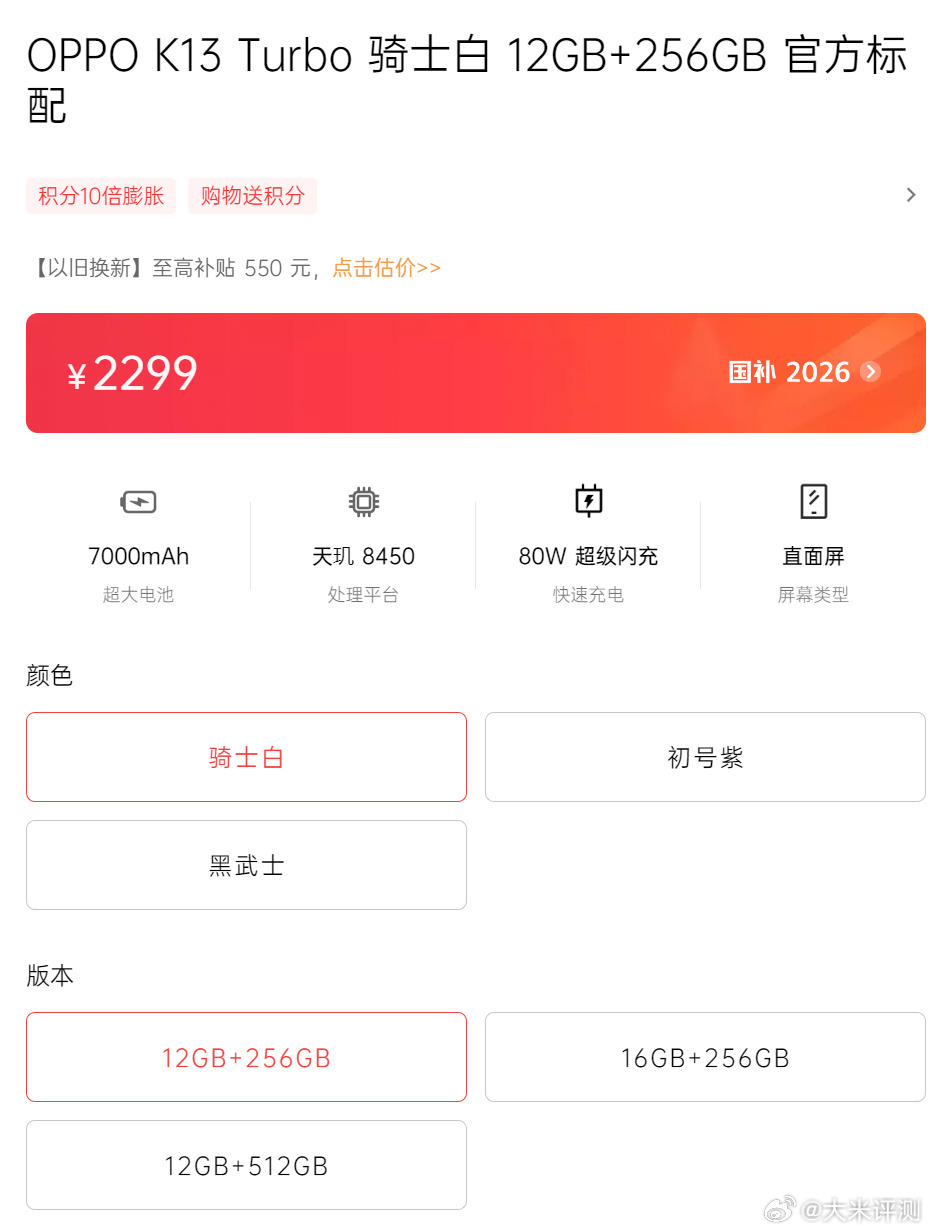
Task: Click the 7000mAh battery icon
Action: pyautogui.click(x=138, y=501)
